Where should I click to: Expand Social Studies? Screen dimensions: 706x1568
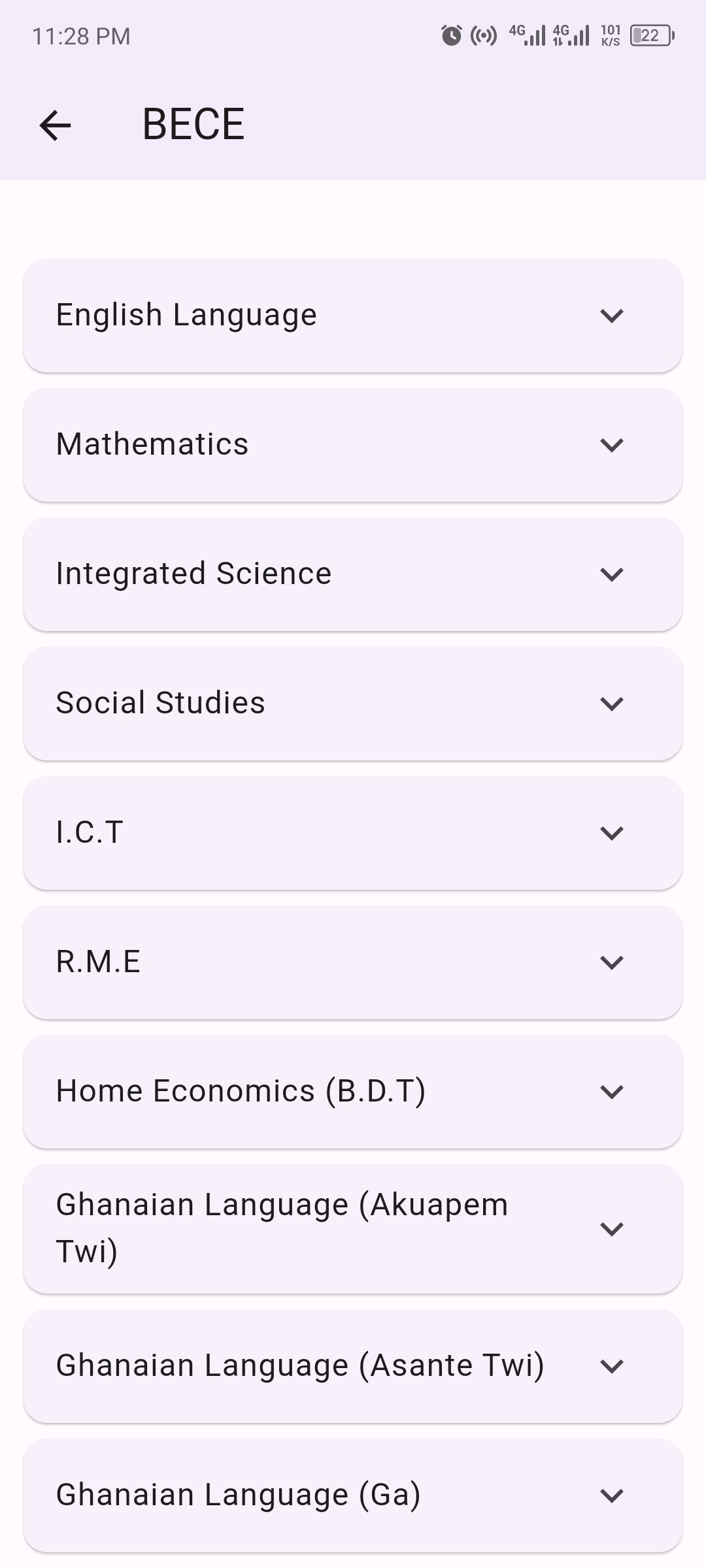point(353,704)
